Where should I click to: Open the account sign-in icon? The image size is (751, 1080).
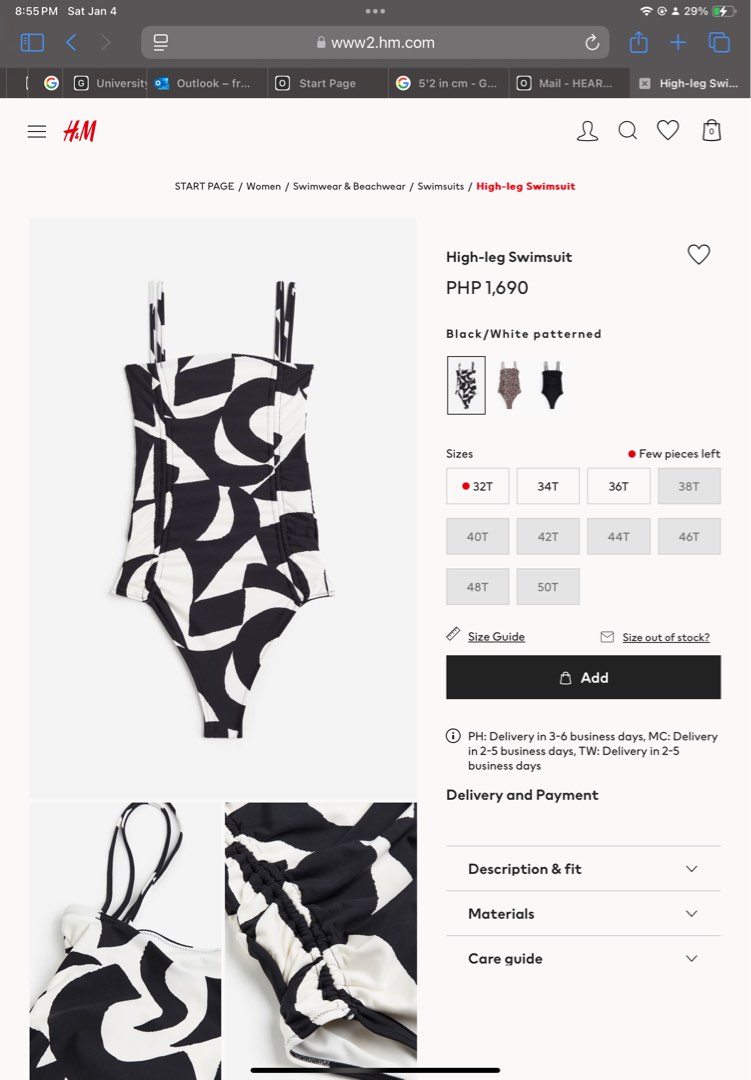[588, 131]
